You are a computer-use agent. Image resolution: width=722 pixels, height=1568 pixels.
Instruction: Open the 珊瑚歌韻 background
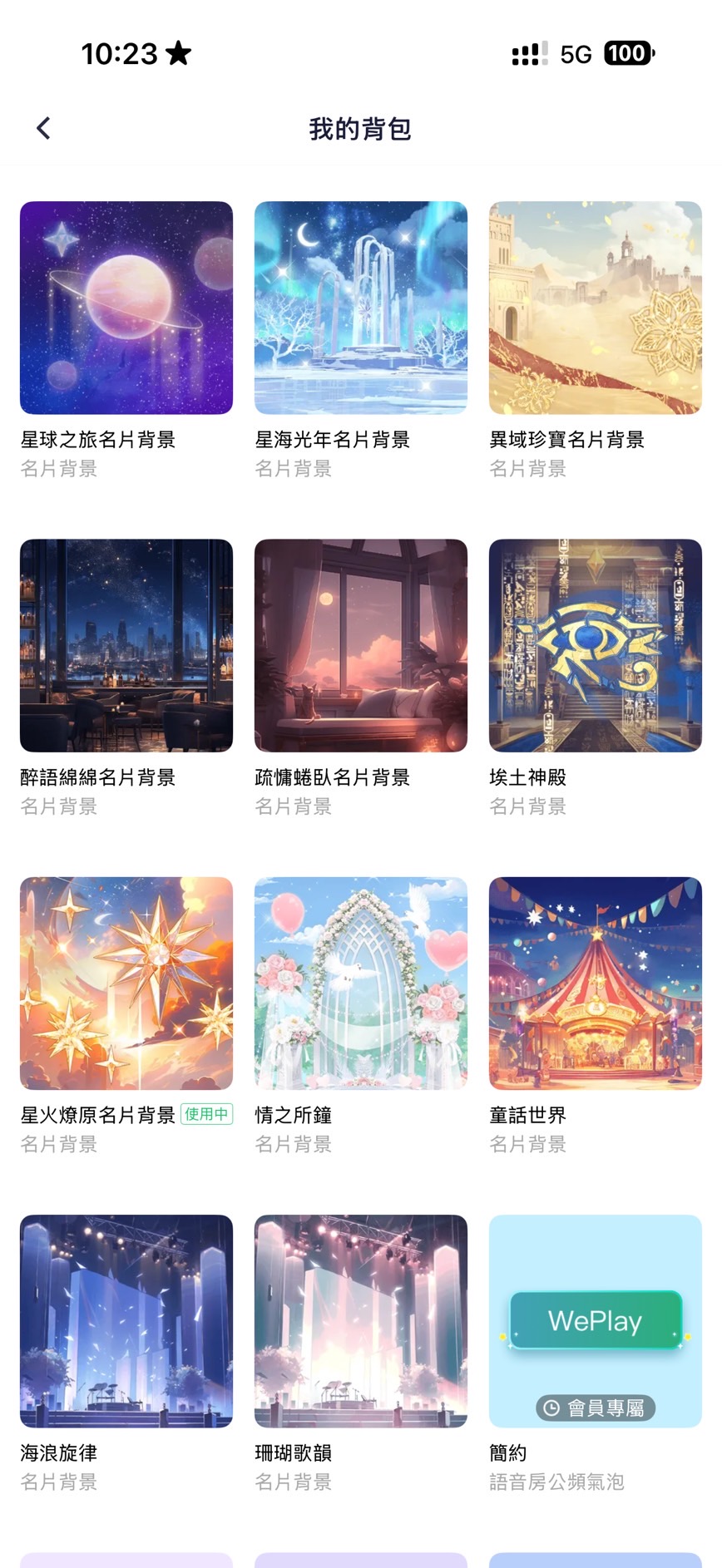361,1320
